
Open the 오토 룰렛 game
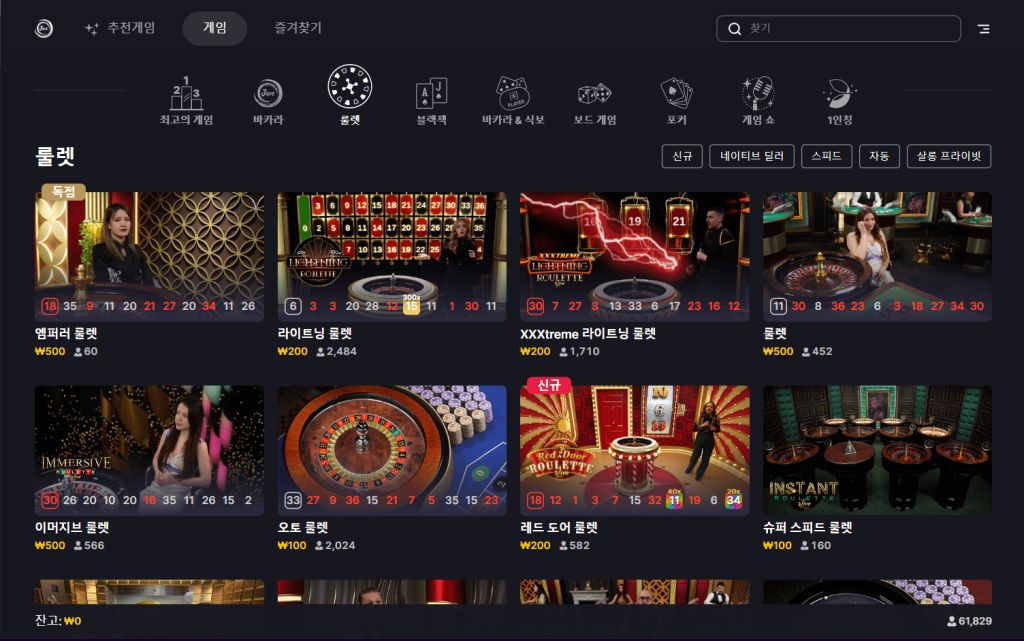click(x=391, y=450)
